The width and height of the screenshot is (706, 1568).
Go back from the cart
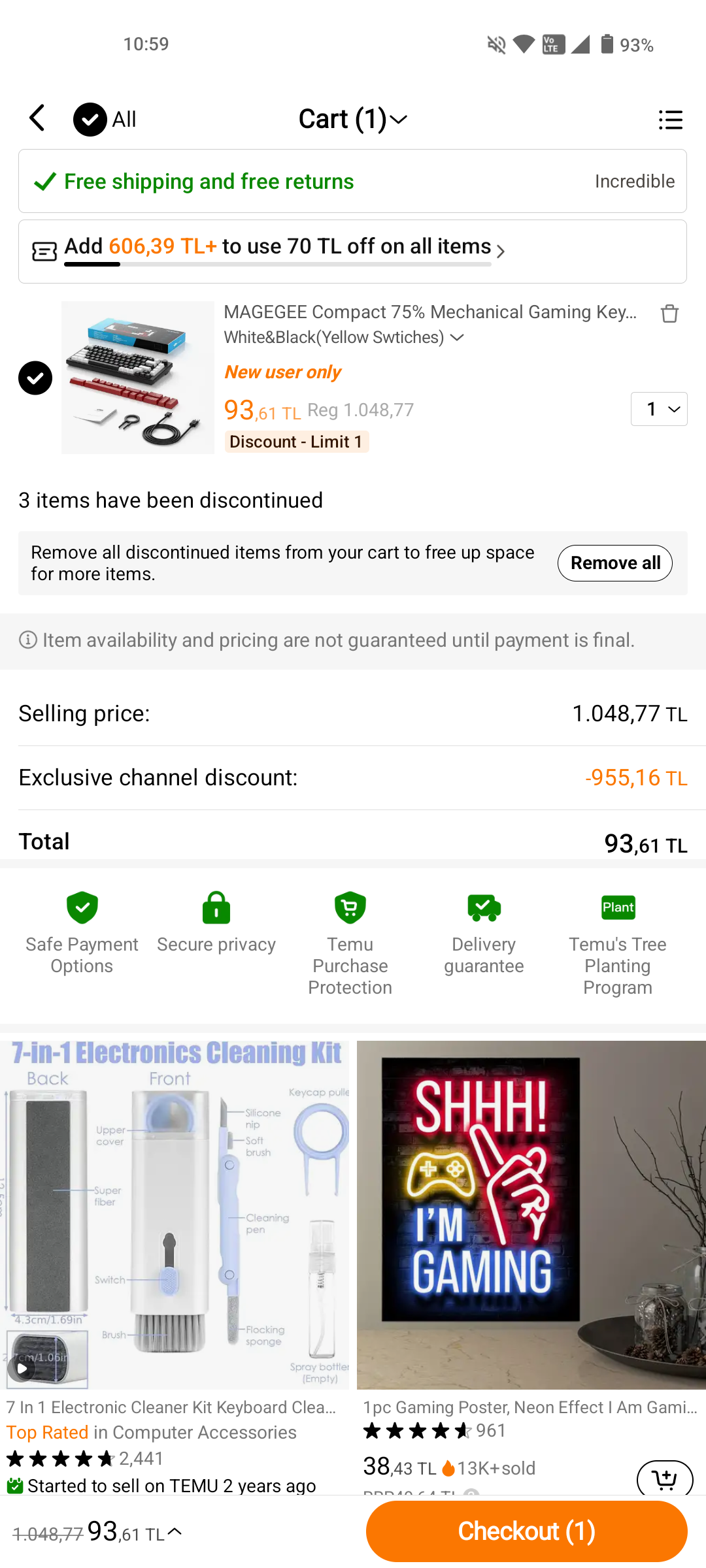click(38, 118)
